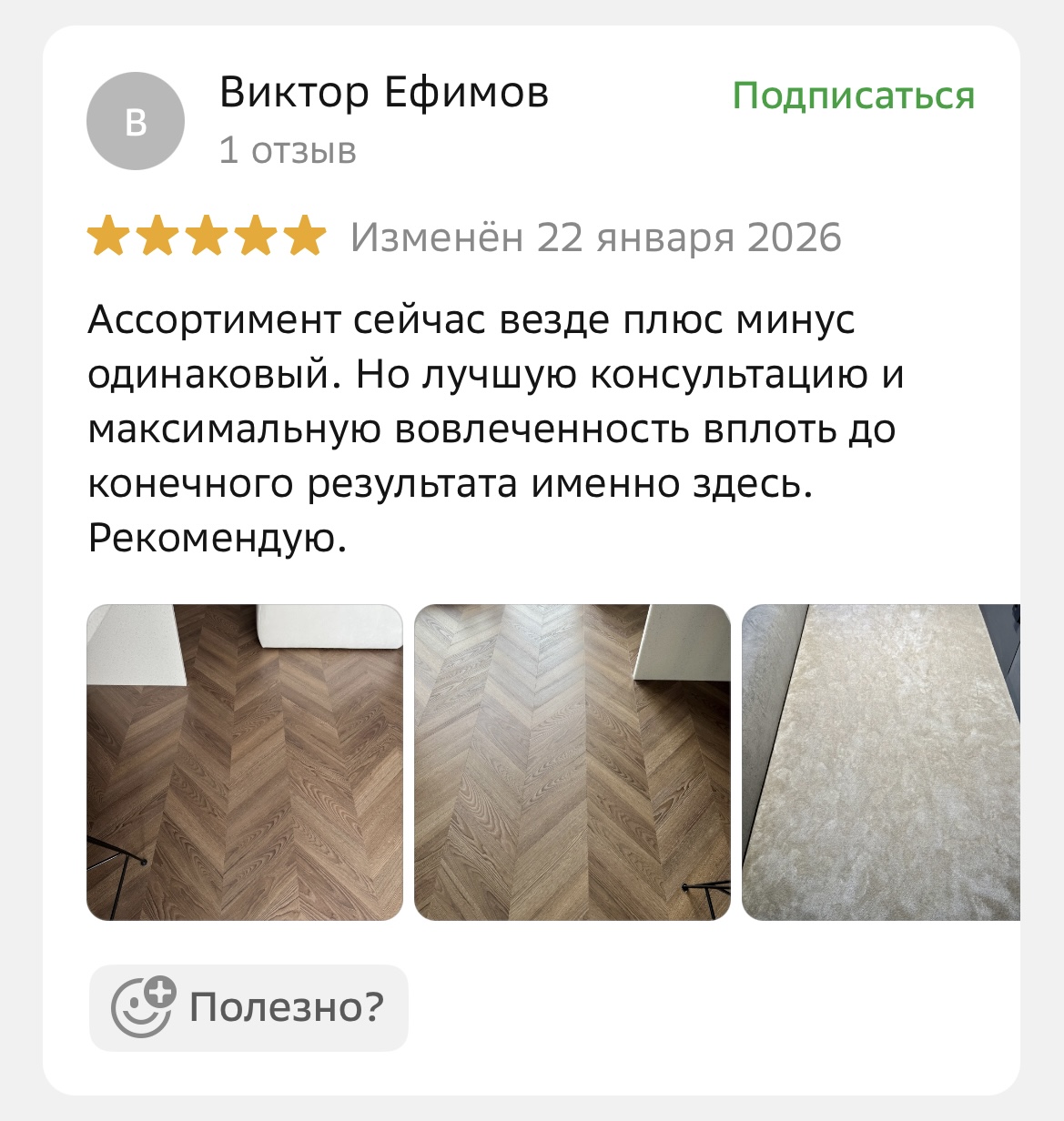Open the third photo of beige carpet
Image resolution: width=1064 pixels, height=1121 pixels.
click(880, 762)
